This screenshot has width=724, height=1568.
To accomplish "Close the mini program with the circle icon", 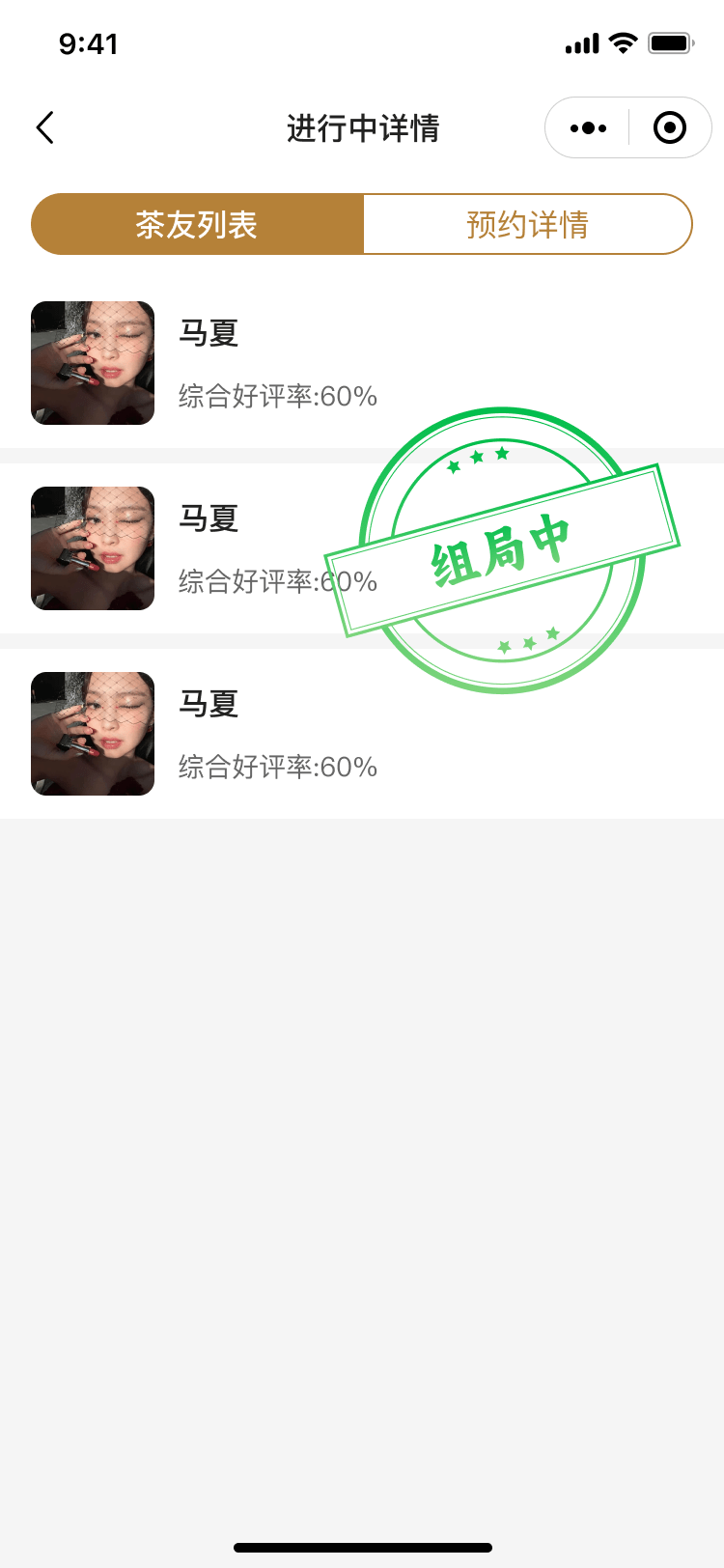I will pos(669,127).
